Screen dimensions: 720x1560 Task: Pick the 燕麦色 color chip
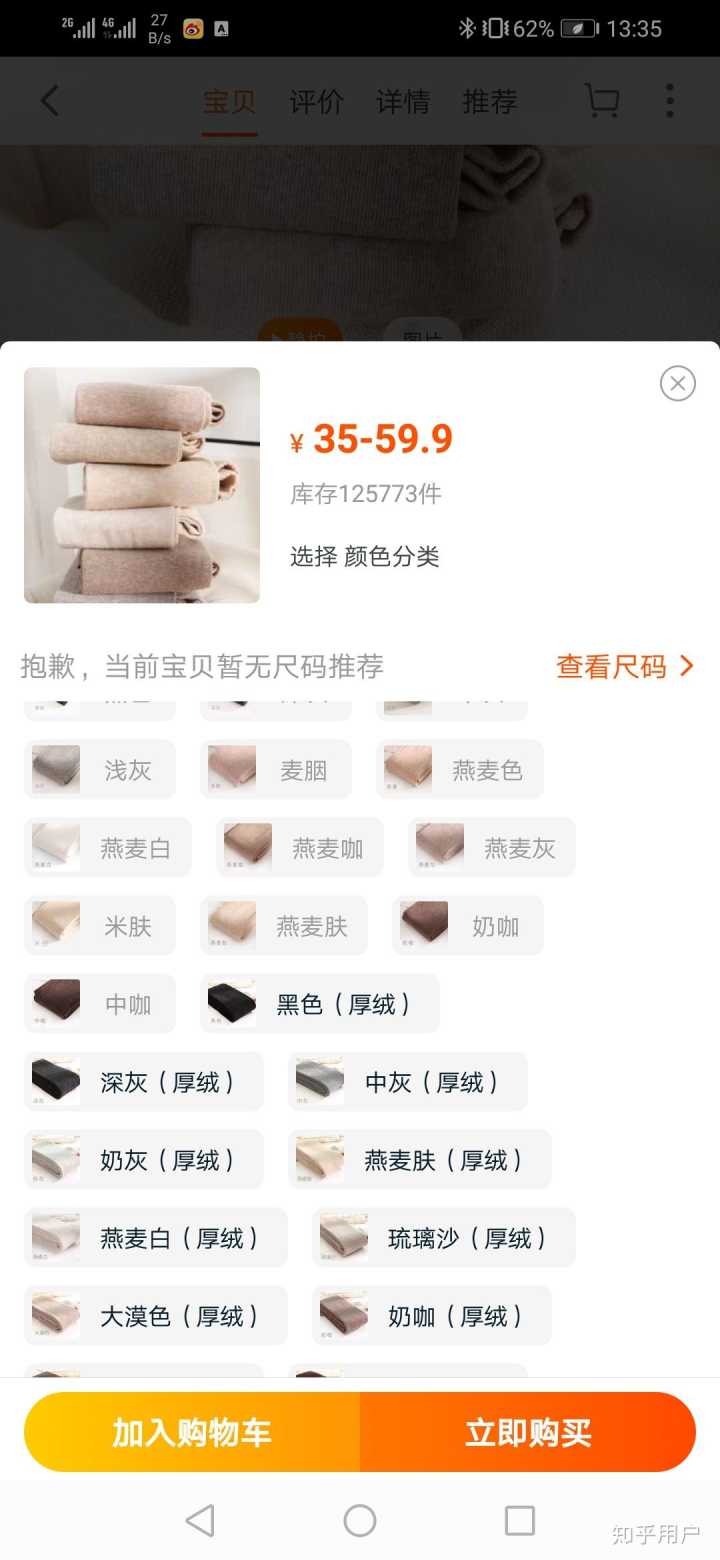coord(460,770)
